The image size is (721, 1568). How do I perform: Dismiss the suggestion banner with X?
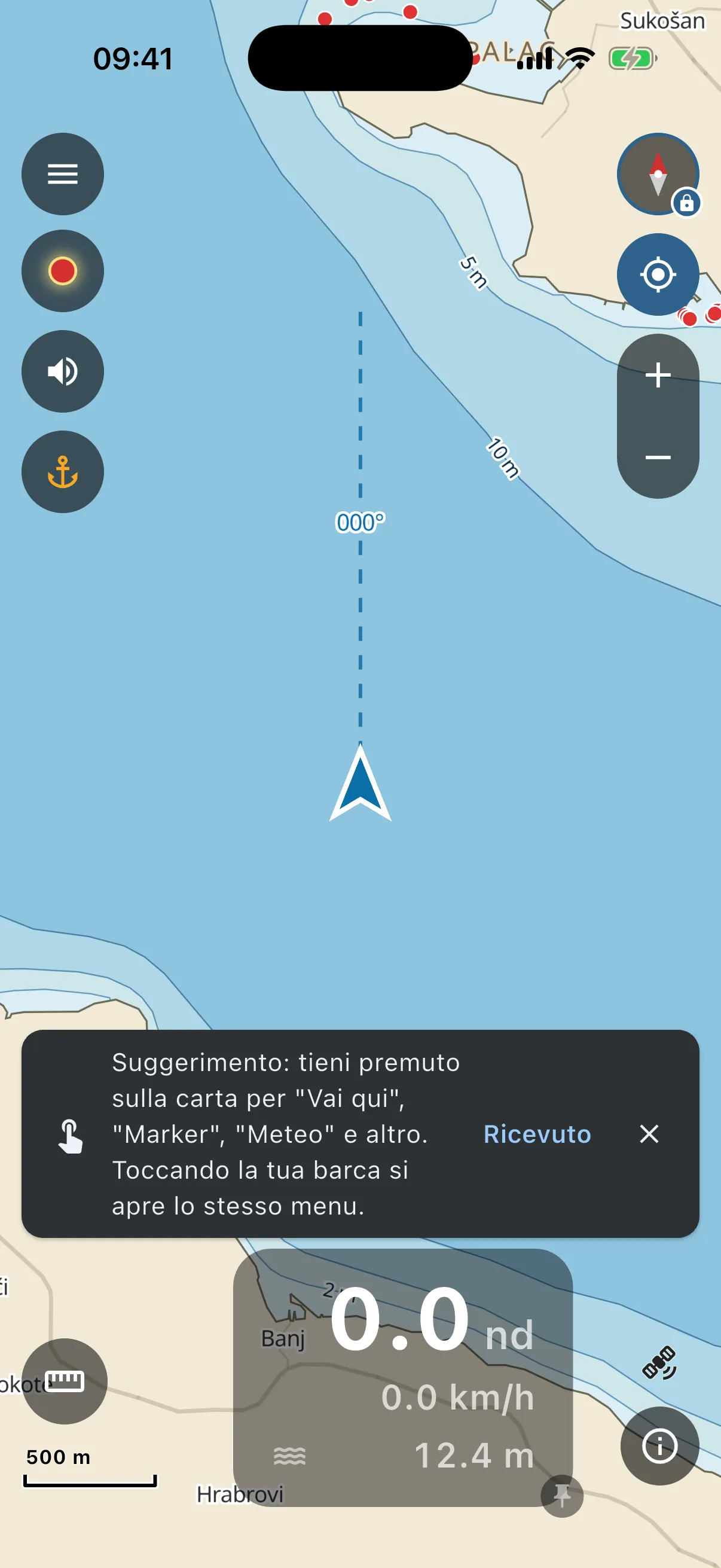coord(649,1134)
